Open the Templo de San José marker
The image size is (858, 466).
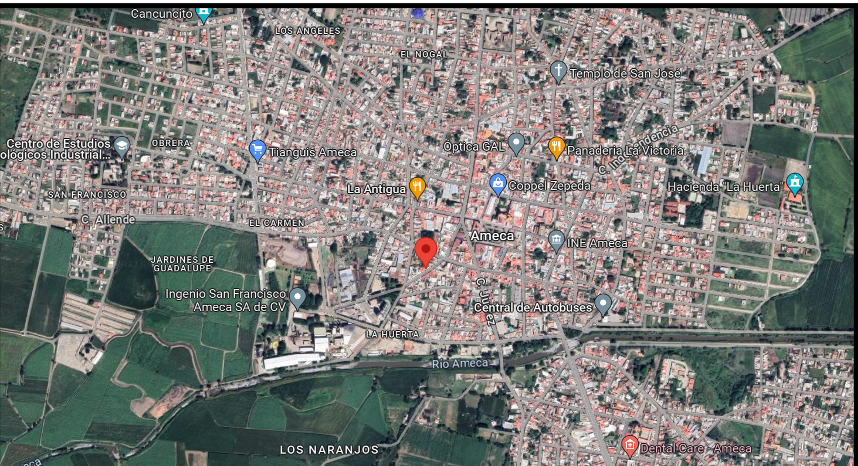(558, 72)
